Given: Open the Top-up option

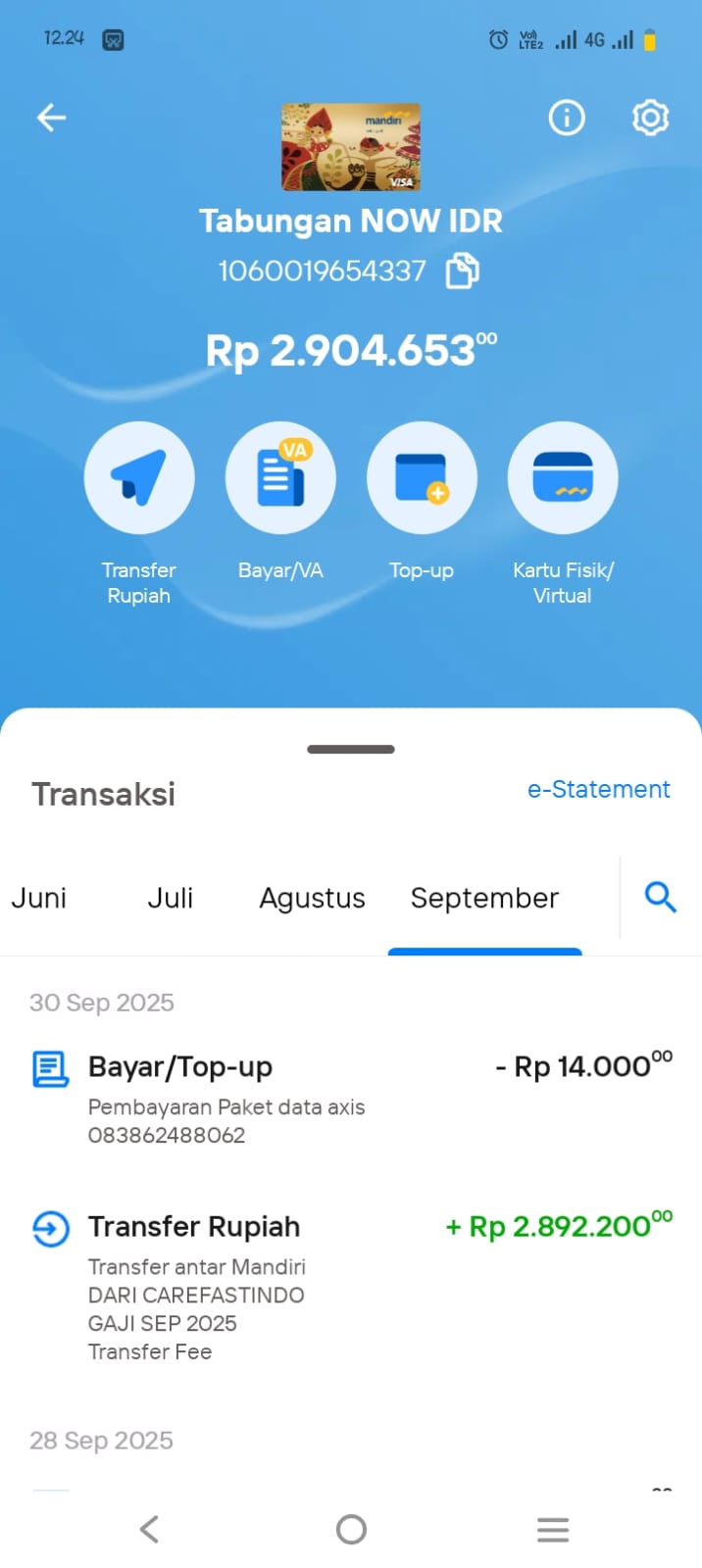Looking at the screenshot, I should (422, 478).
